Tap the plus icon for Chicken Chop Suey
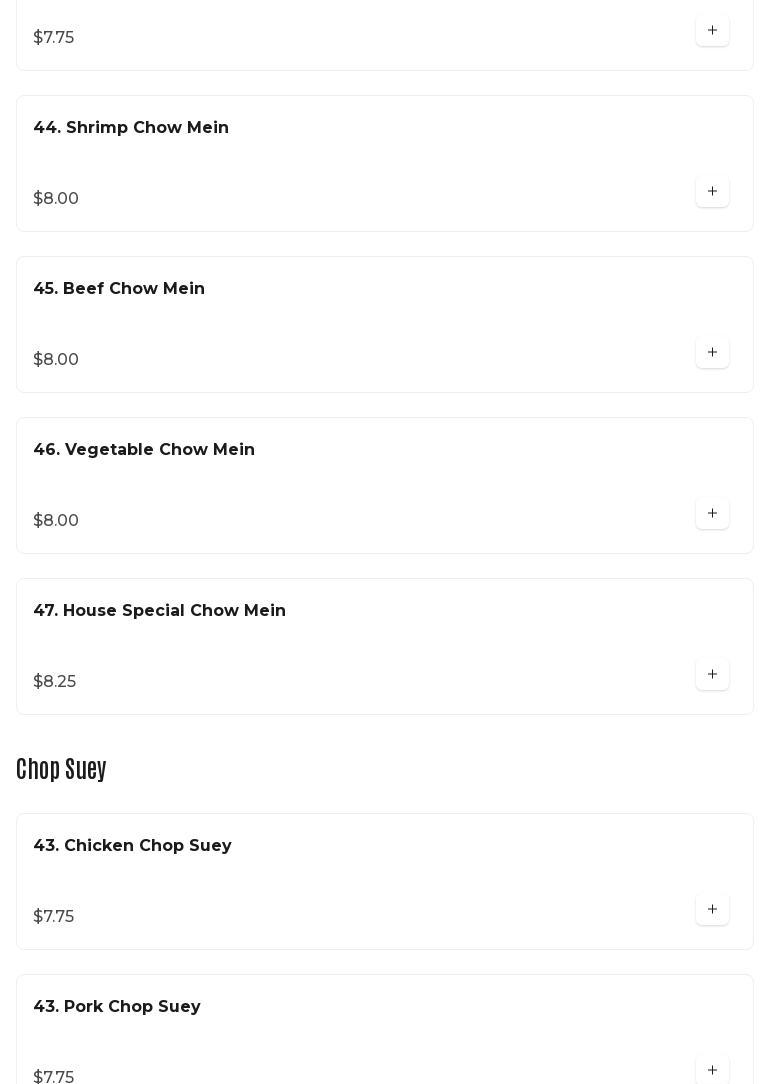Image resolution: width=770 pixels, height=1084 pixels. coord(712,909)
